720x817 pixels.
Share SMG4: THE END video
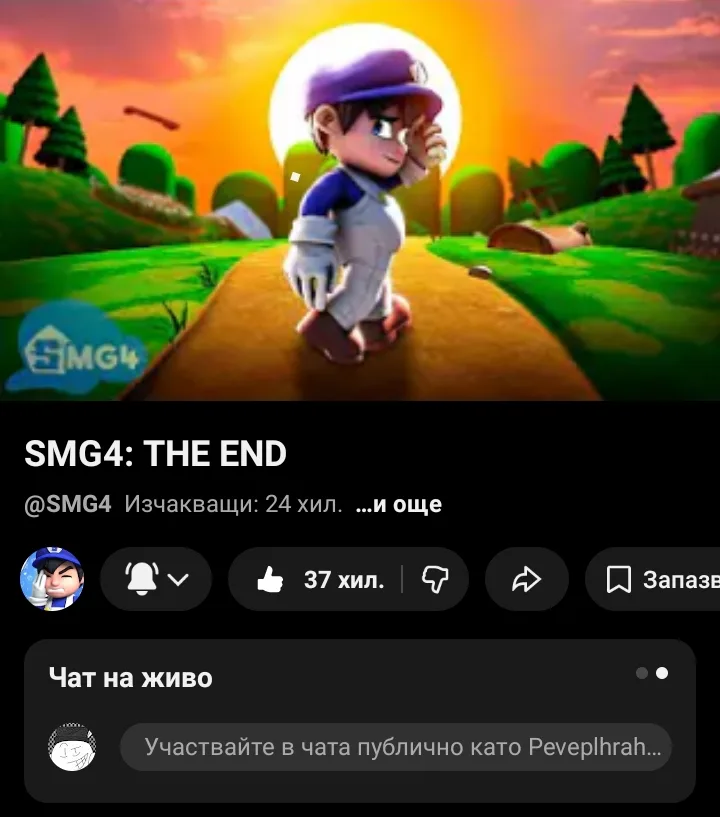pos(526,579)
